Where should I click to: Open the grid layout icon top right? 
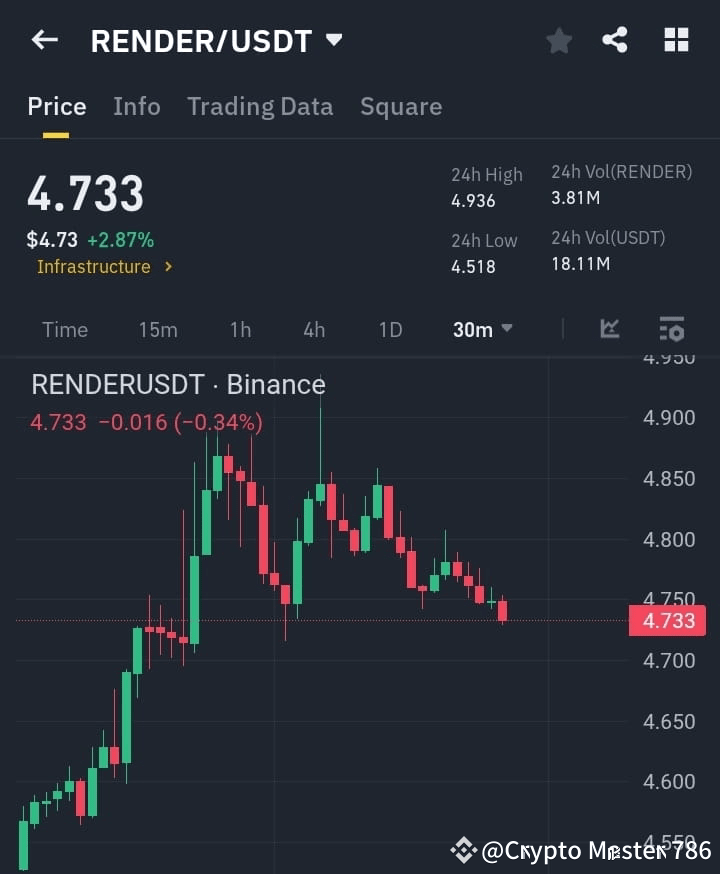pos(676,40)
